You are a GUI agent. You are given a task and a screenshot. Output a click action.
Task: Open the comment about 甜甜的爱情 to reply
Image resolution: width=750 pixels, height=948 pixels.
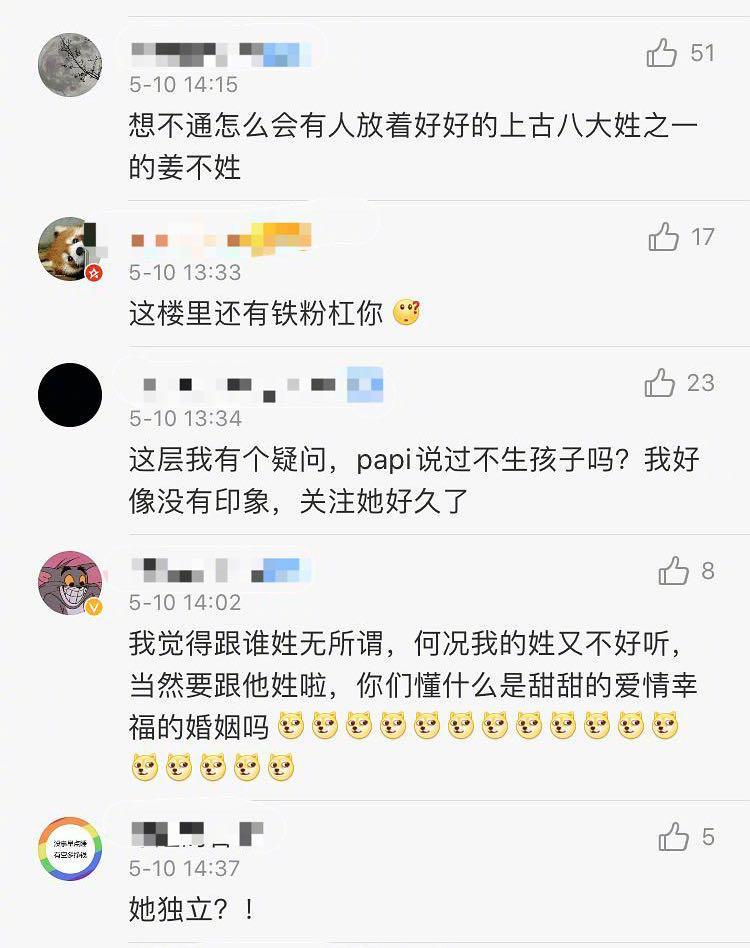(x=412, y=686)
